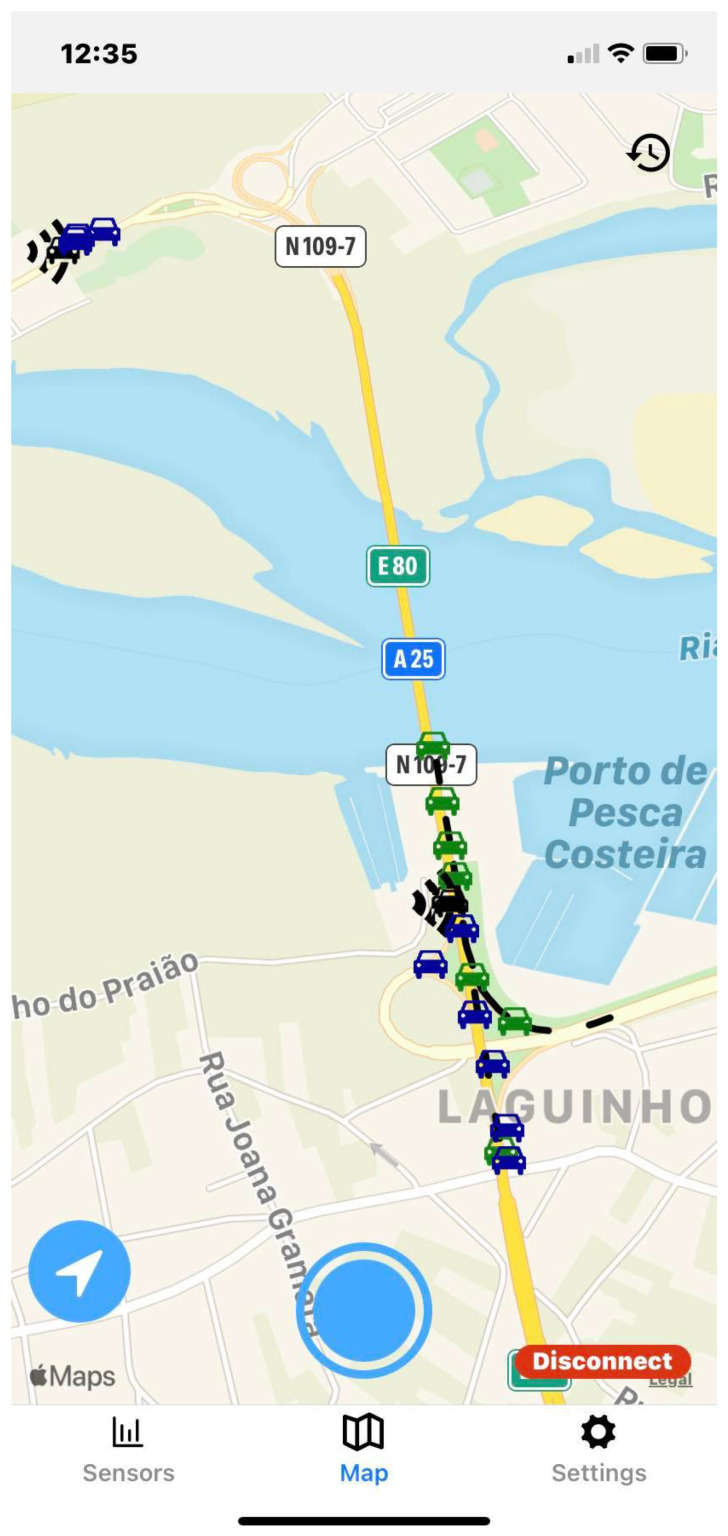Viewport: 728px width, 1536px height.
Task: Switch to the Sensors tab
Action: click(x=128, y=1450)
